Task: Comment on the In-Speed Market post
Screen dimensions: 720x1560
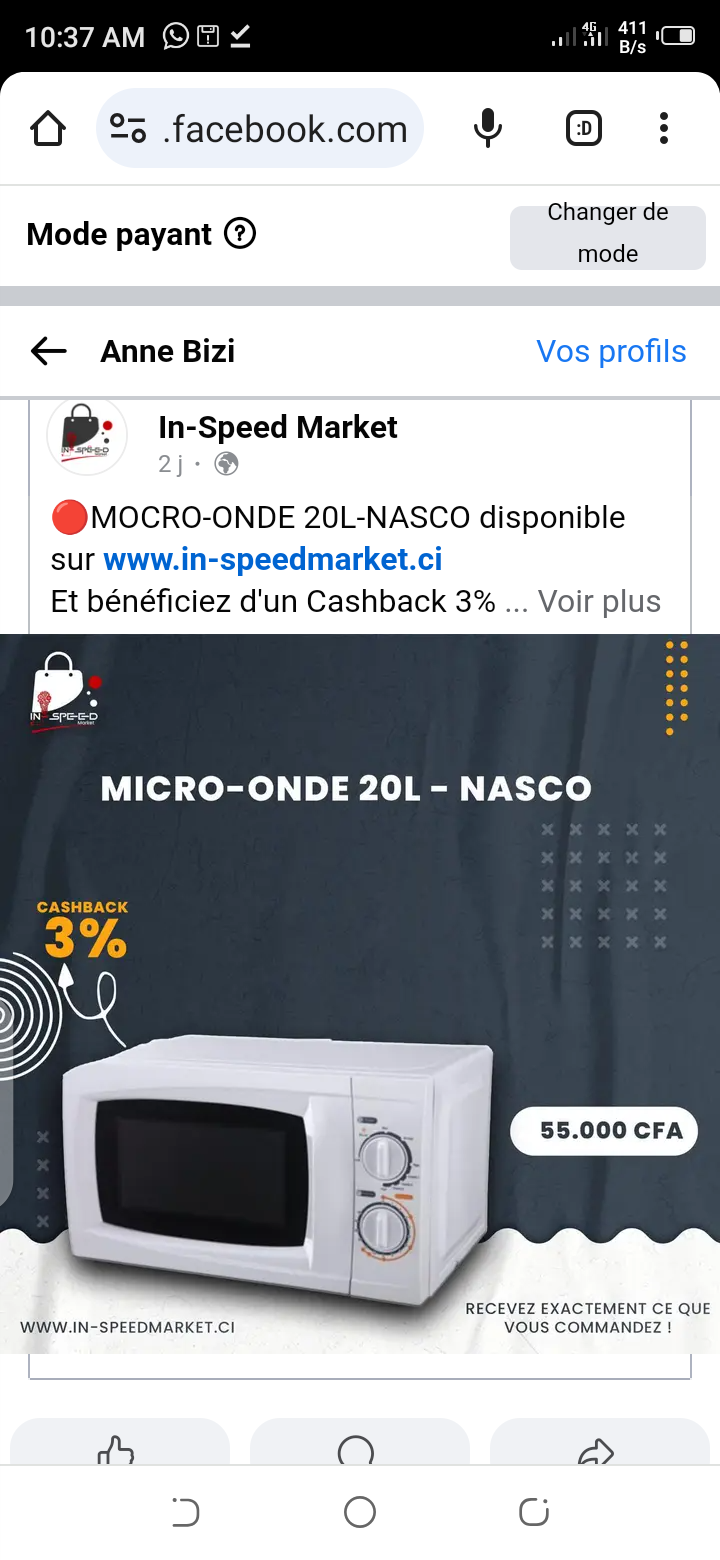Action: (x=357, y=1448)
